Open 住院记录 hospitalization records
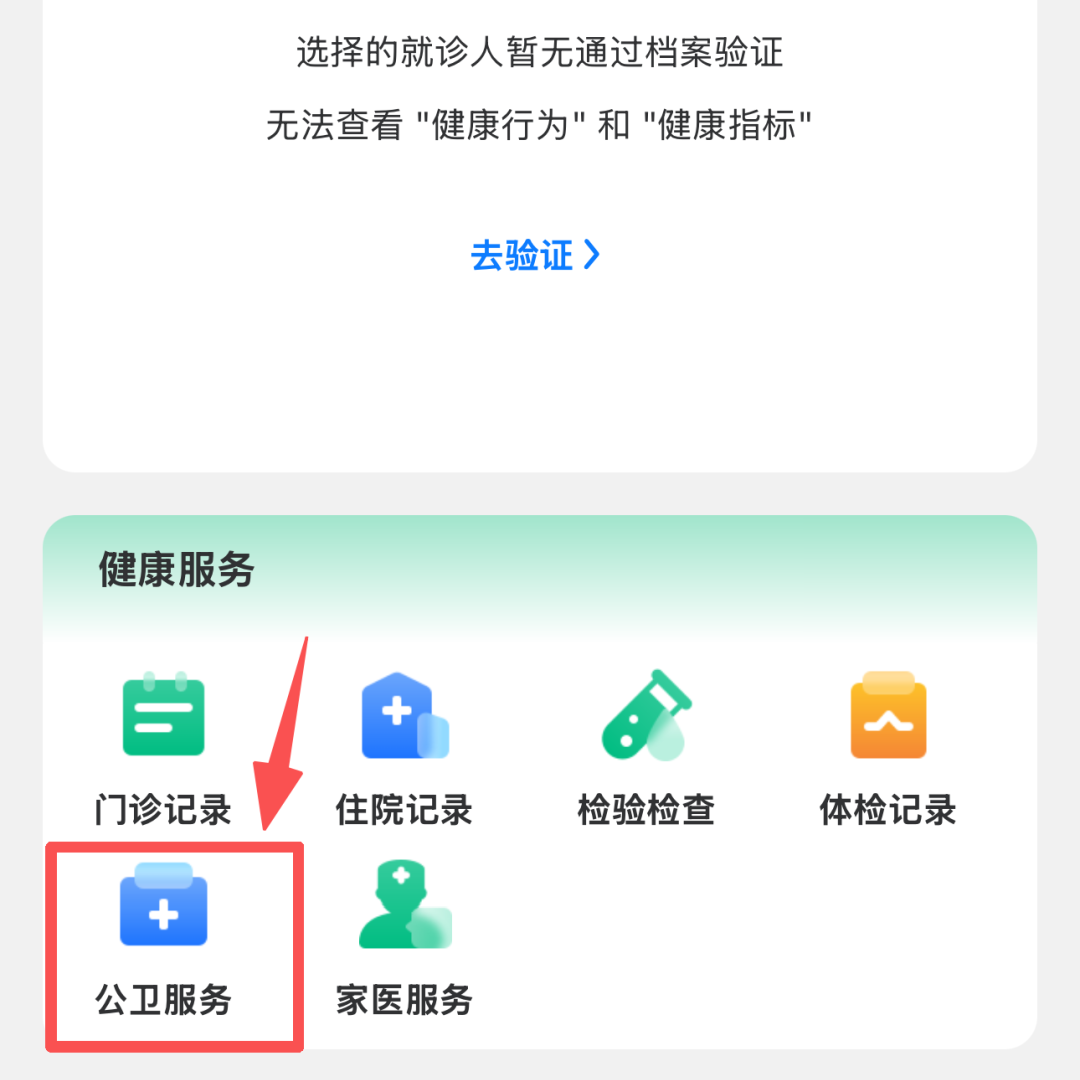Screen dimensions: 1080x1080 click(x=404, y=745)
